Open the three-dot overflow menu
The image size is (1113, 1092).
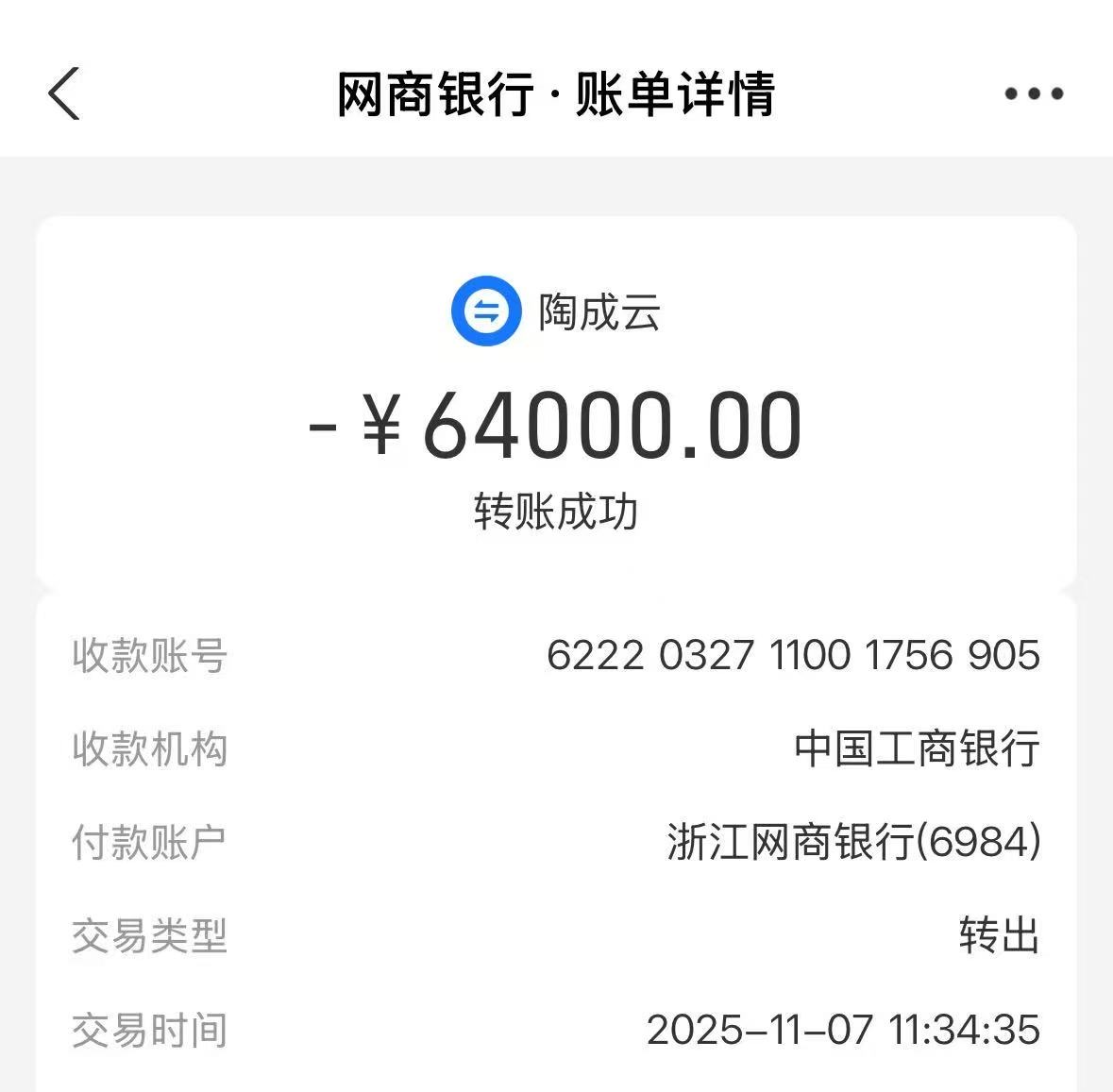pos(1033,93)
